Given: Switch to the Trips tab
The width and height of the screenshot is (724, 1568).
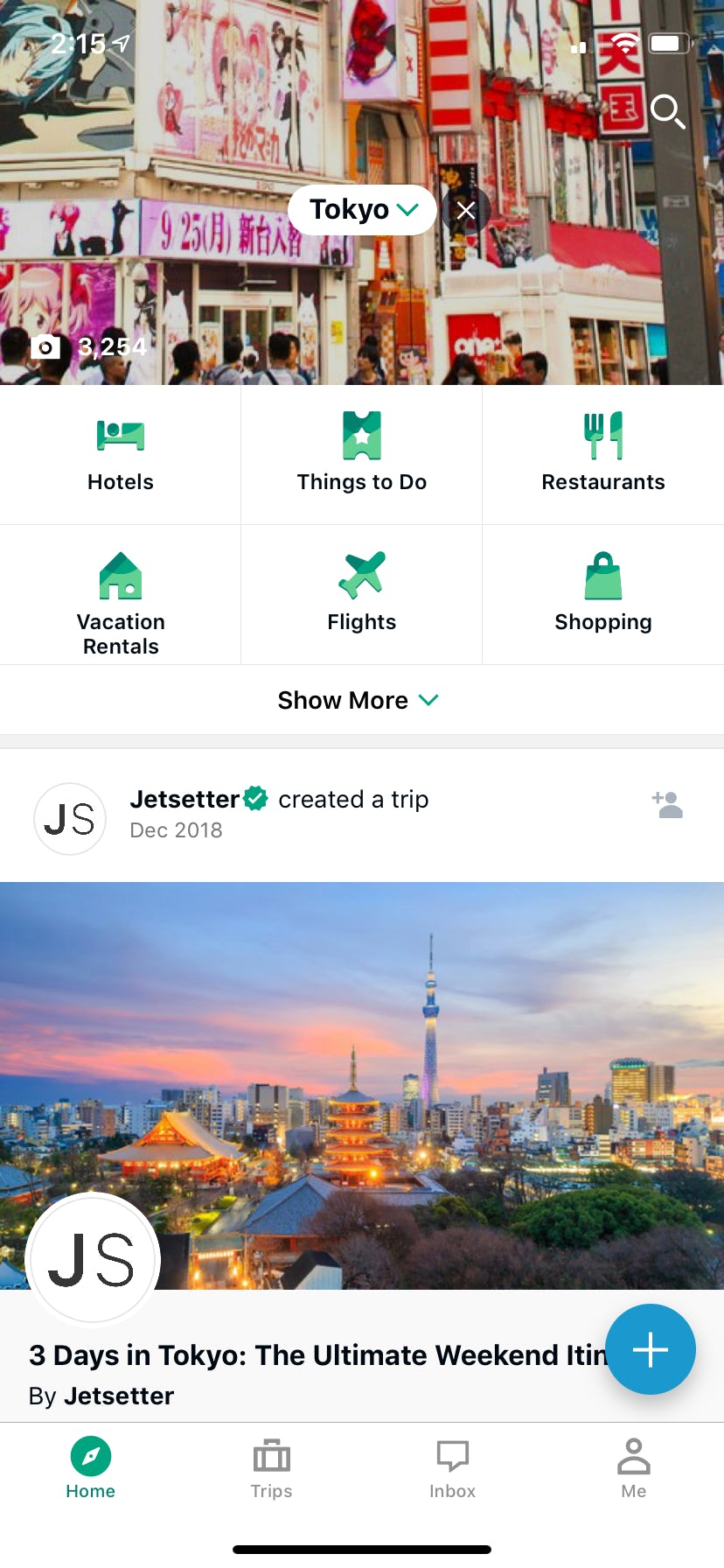Looking at the screenshot, I should (271, 1468).
